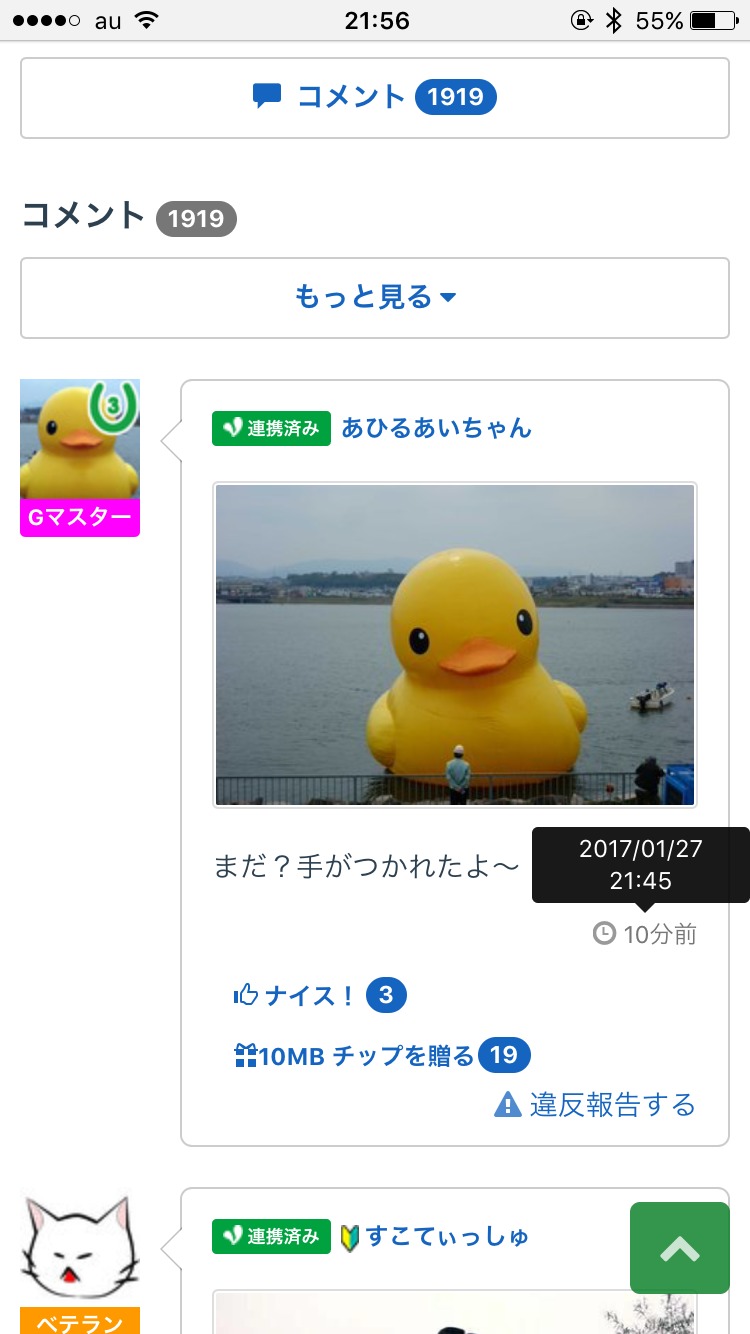Jump back to top with the green arrow
The width and height of the screenshot is (750, 1334).
[x=679, y=1248]
